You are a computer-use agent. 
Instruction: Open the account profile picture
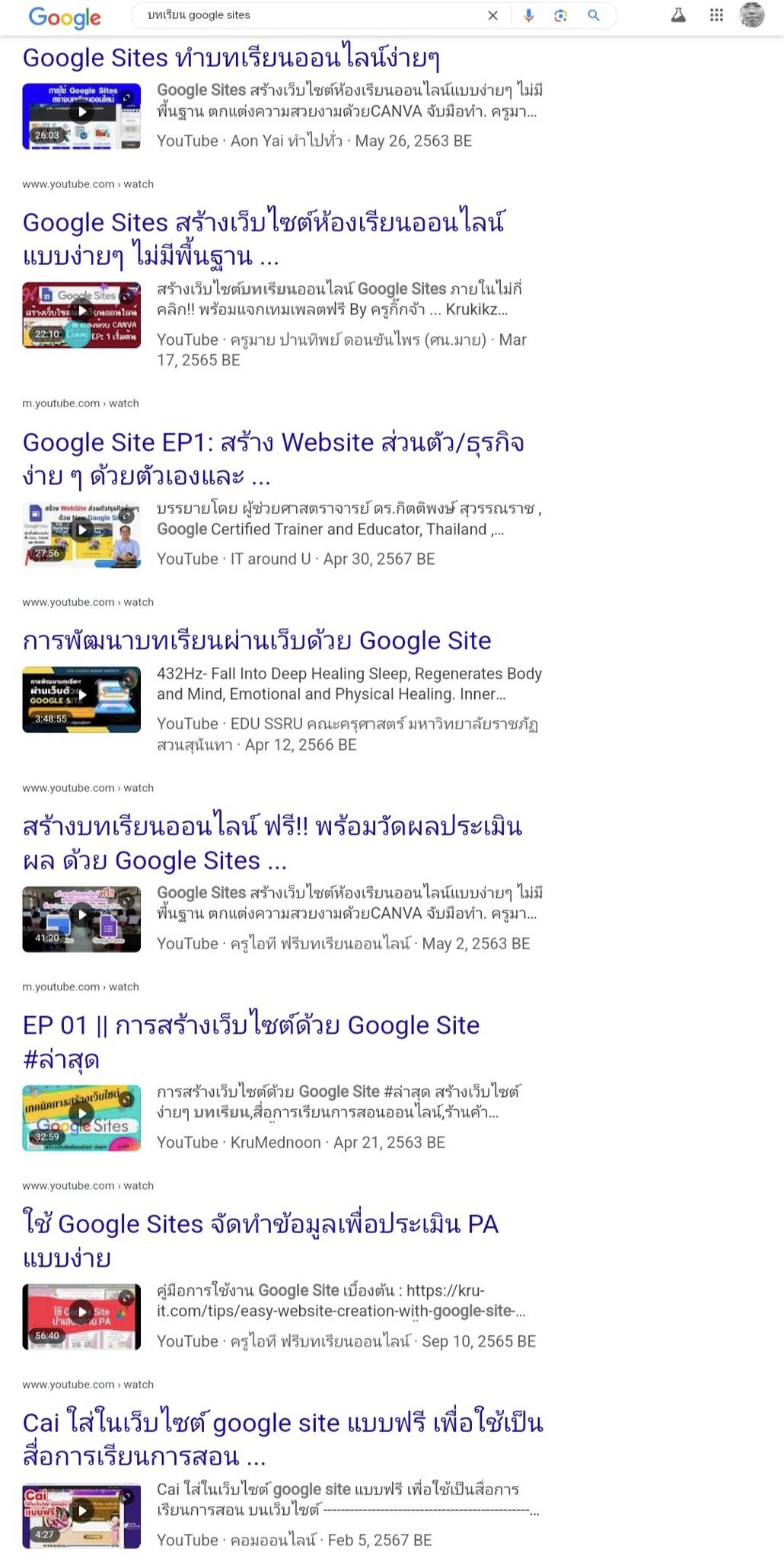click(x=752, y=15)
